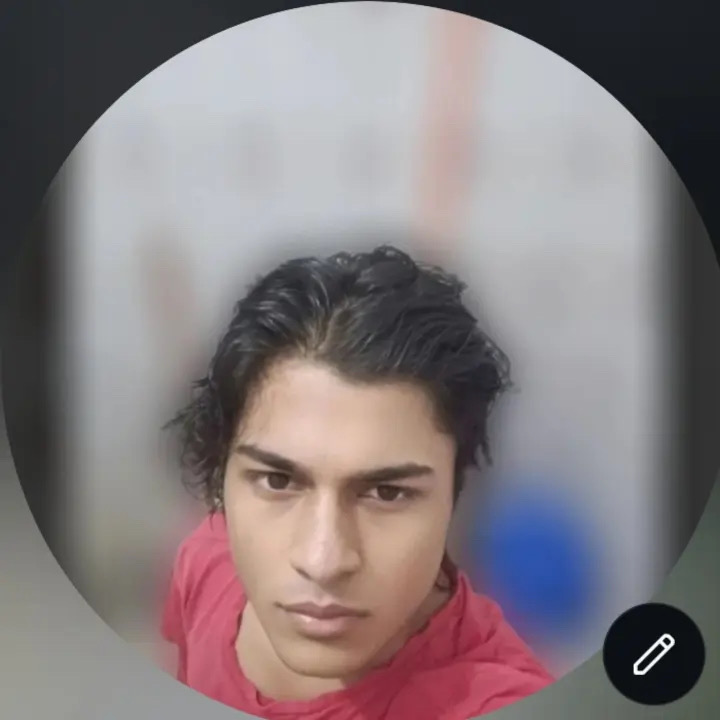This screenshot has height=720, width=720.
Task: Tap the pencil edit photo button
Action: [653, 654]
